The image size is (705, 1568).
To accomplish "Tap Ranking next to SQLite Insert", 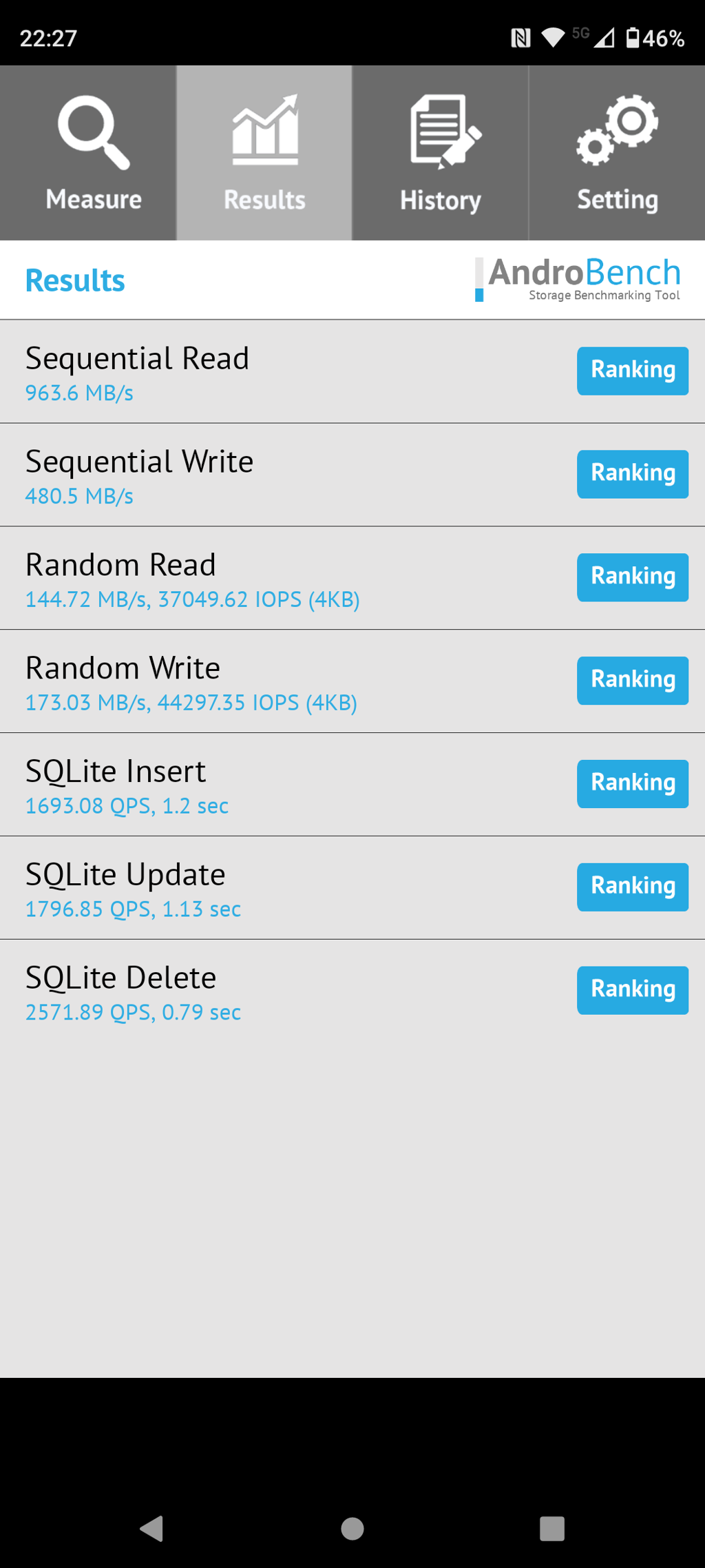I will click(x=632, y=784).
